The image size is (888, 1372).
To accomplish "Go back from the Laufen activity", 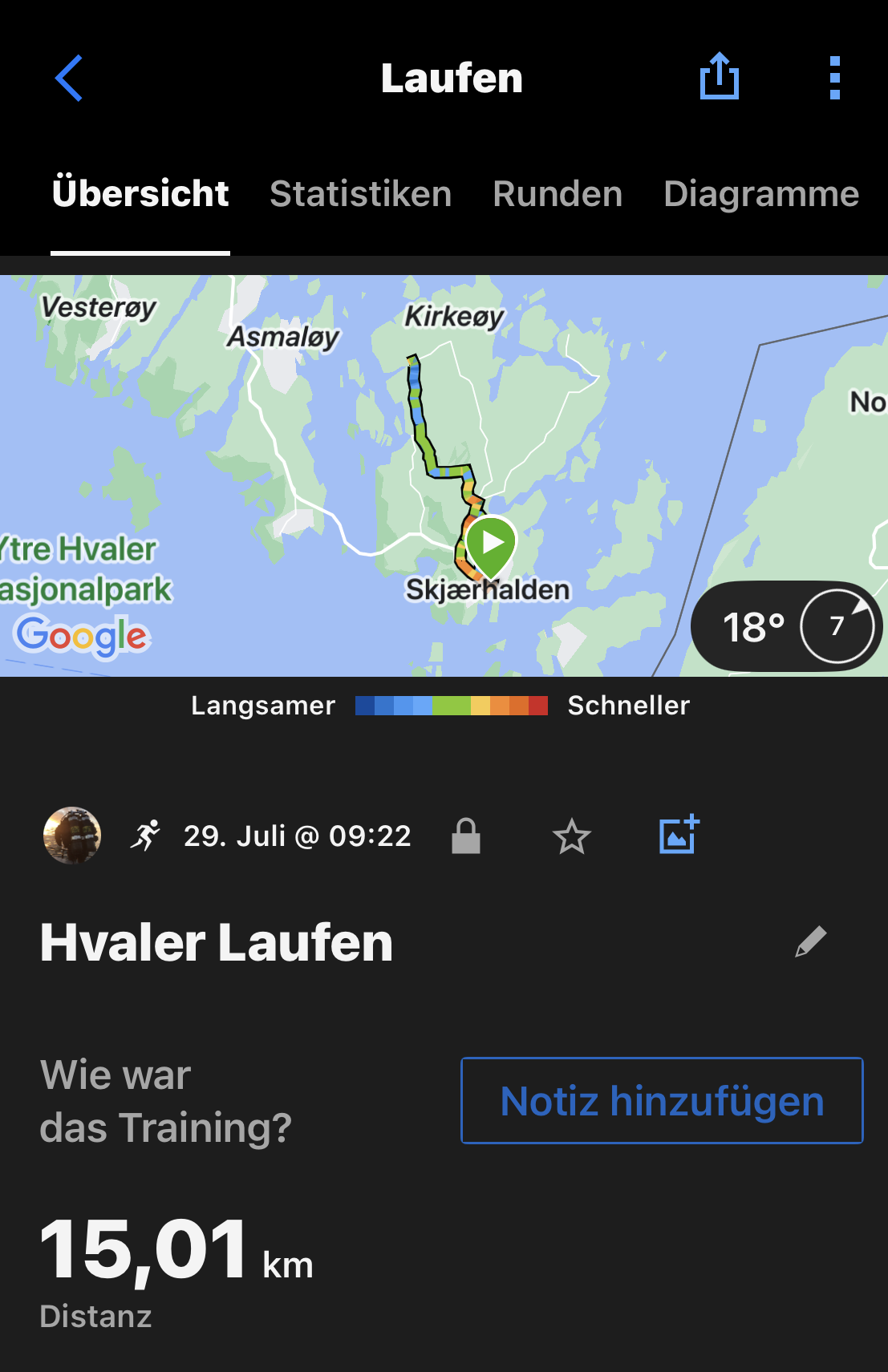I will (x=69, y=79).
